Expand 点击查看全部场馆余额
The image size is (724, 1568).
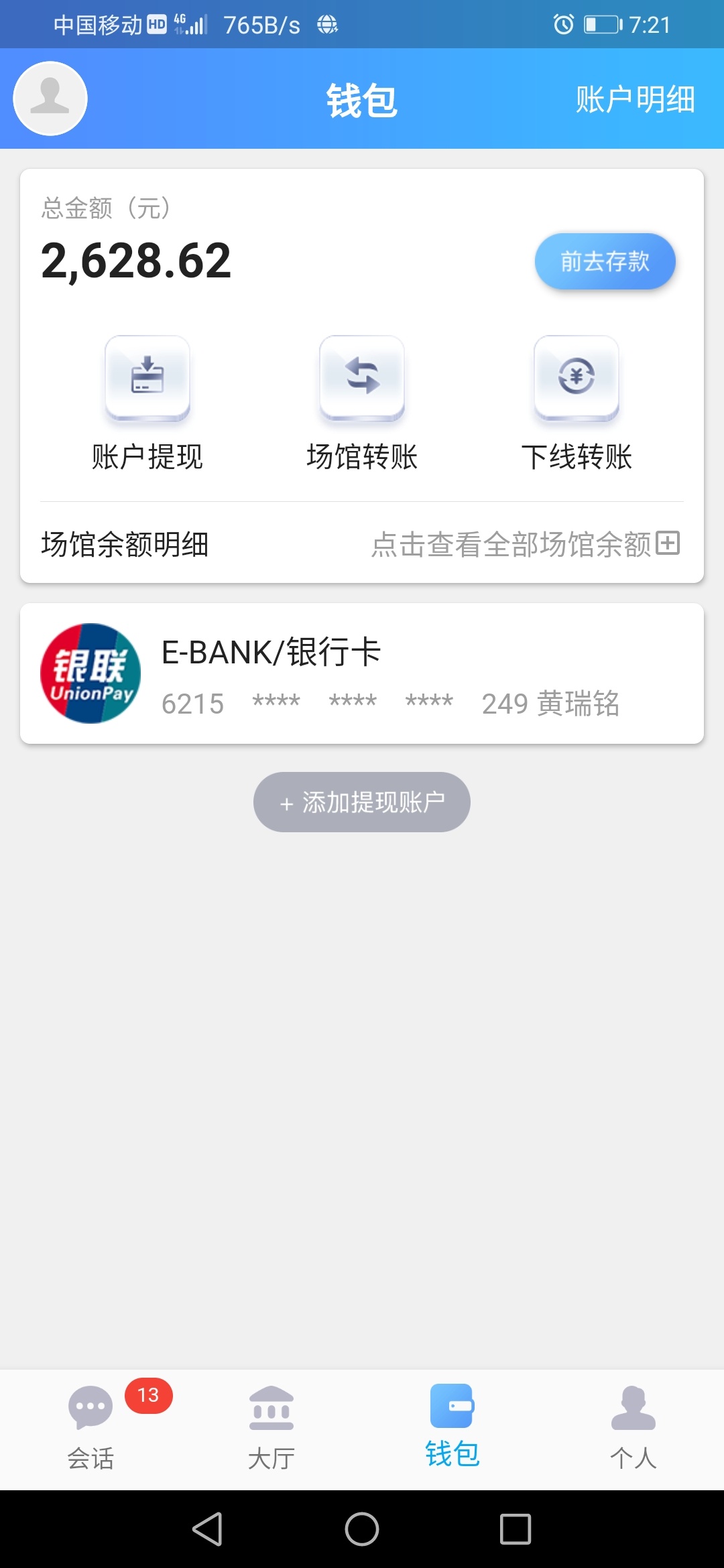[526, 543]
